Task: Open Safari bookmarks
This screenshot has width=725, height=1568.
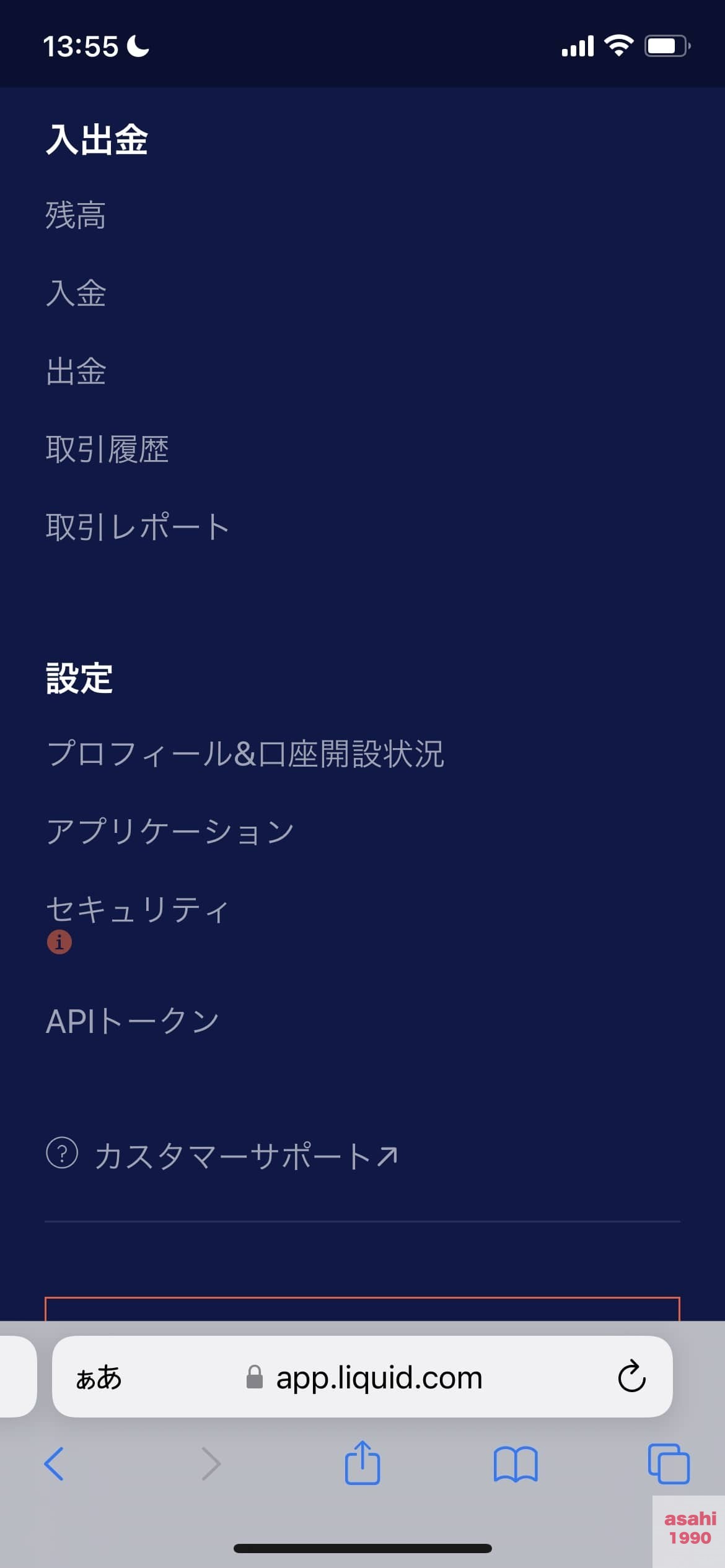Action: coord(516,1464)
